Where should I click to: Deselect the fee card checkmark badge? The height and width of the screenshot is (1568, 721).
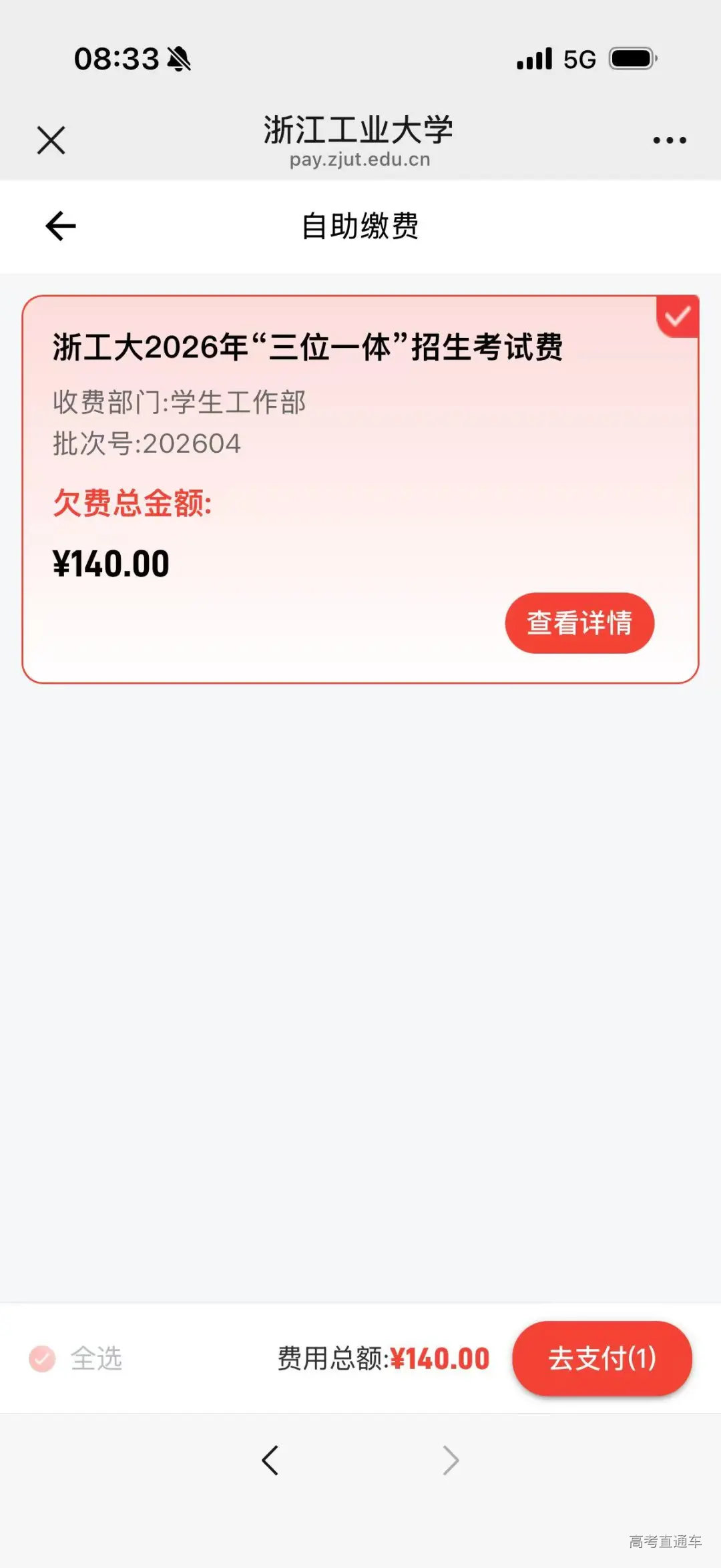coord(678,317)
